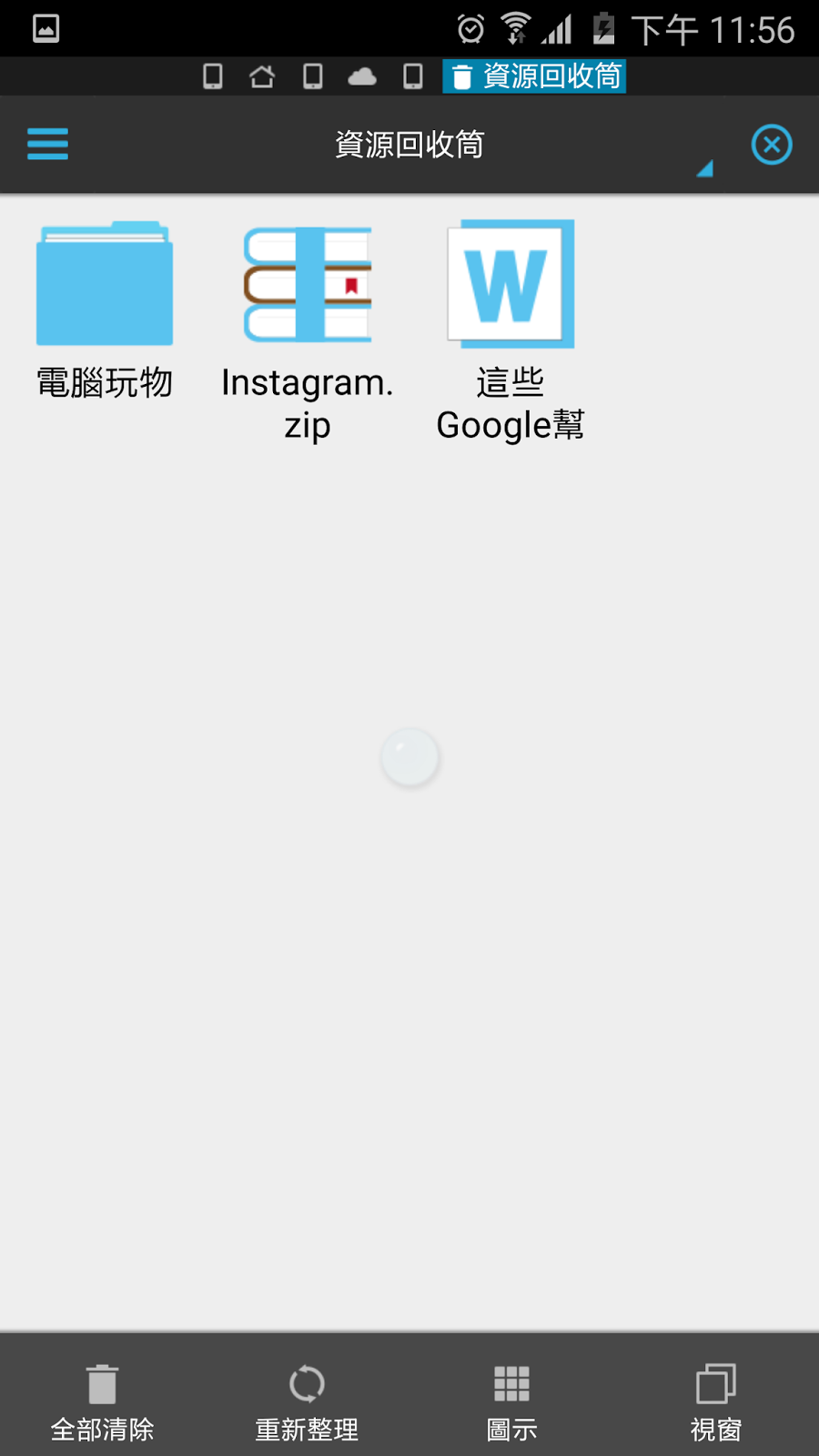The image size is (819, 1456).
Task: Switch to the home tab
Action: click(x=262, y=76)
